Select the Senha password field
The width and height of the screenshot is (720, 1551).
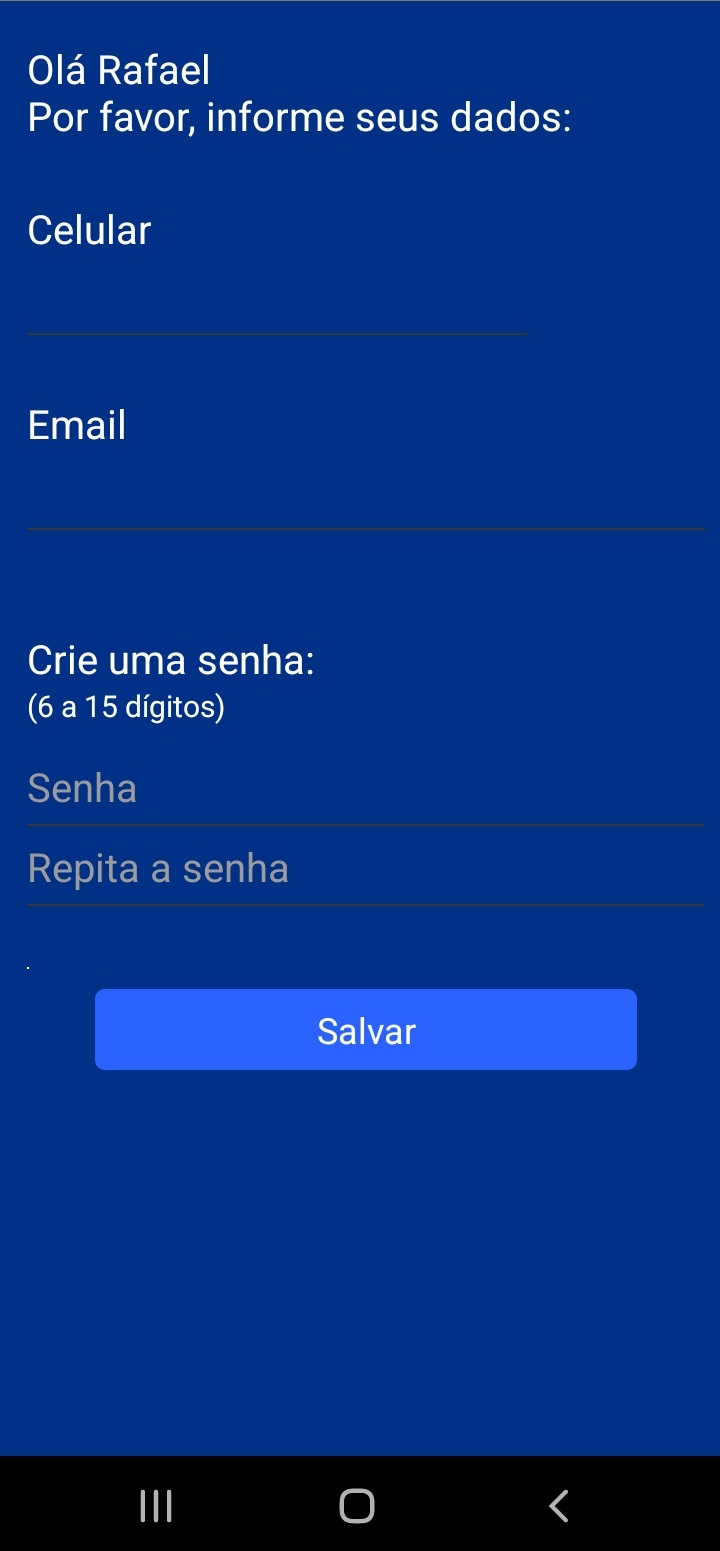click(x=365, y=789)
